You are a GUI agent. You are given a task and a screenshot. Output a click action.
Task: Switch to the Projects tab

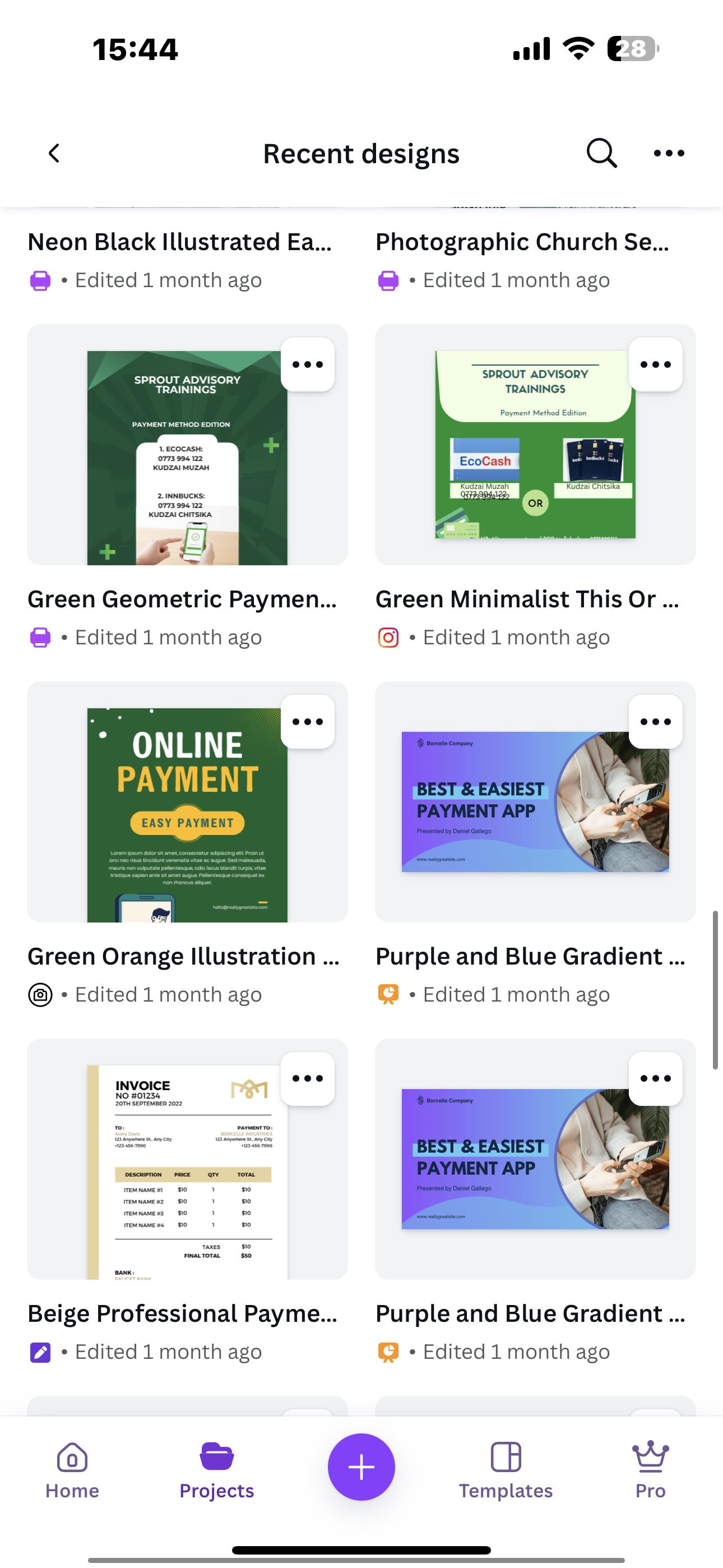coord(217,1469)
